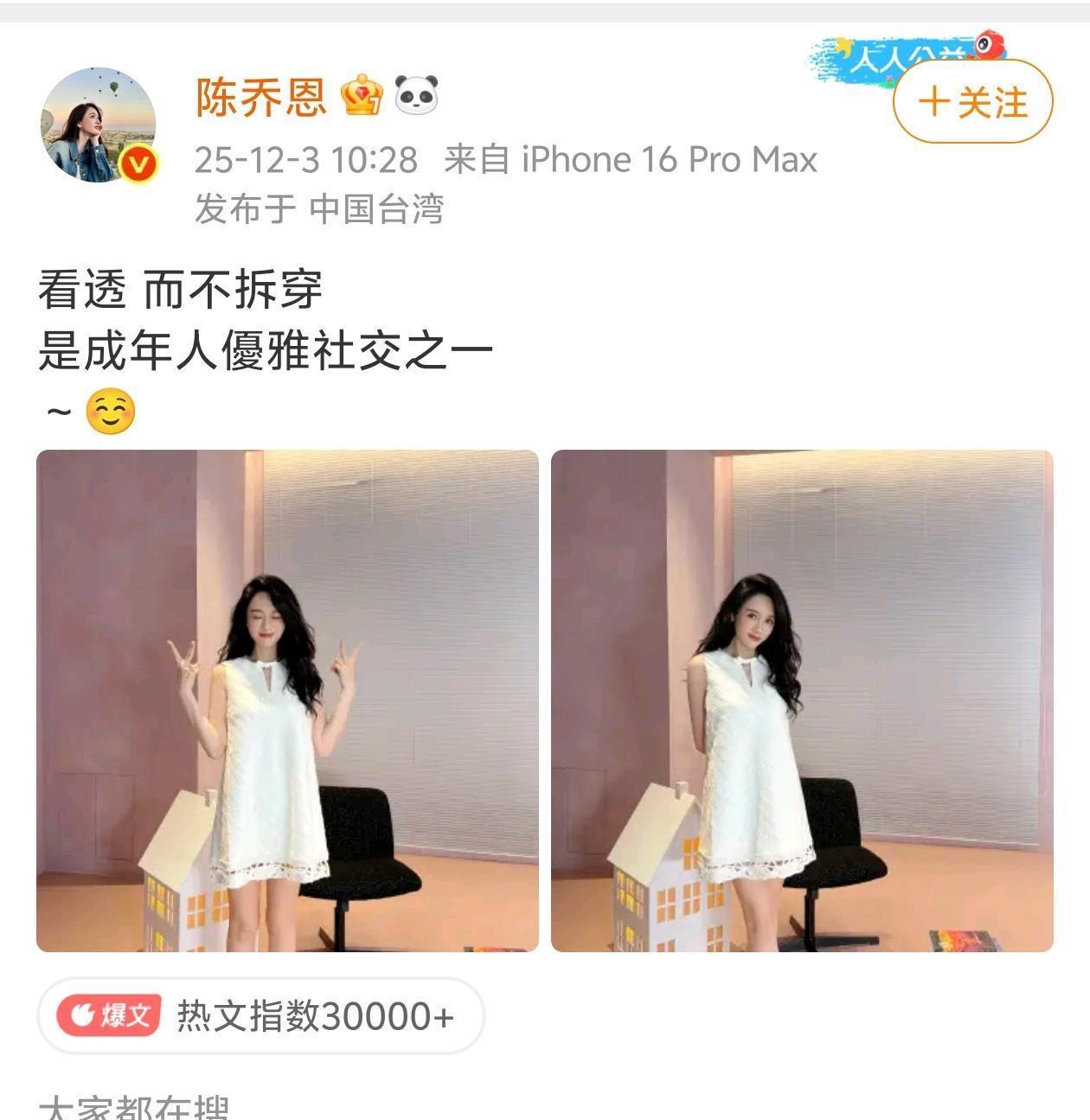The height and width of the screenshot is (1120, 1090).
Task: Open the second photo in the post
Action: point(802,701)
